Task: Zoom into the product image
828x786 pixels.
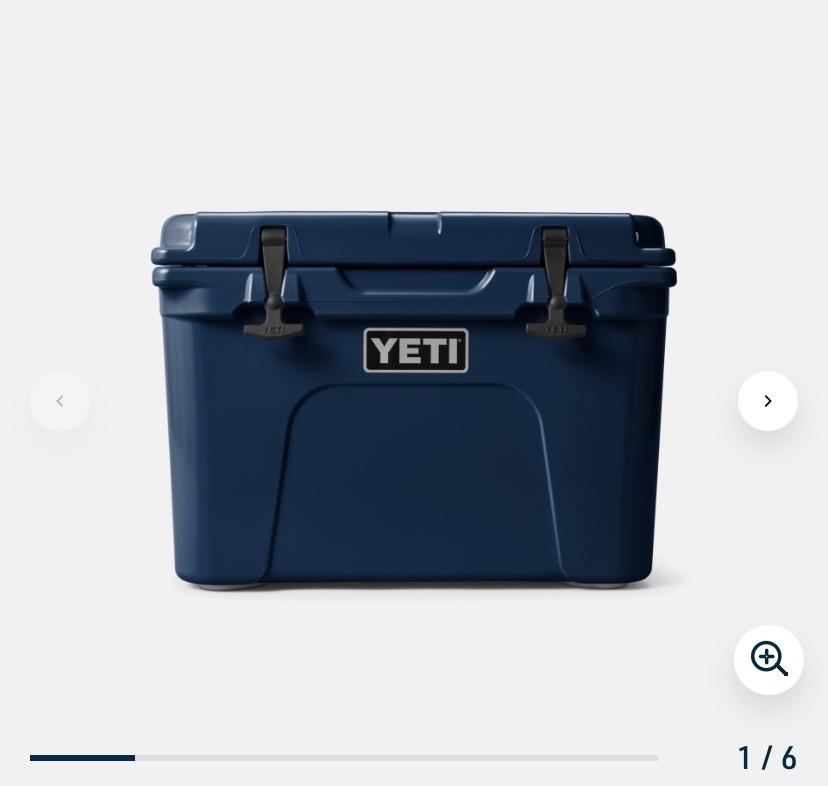Action: click(x=768, y=660)
